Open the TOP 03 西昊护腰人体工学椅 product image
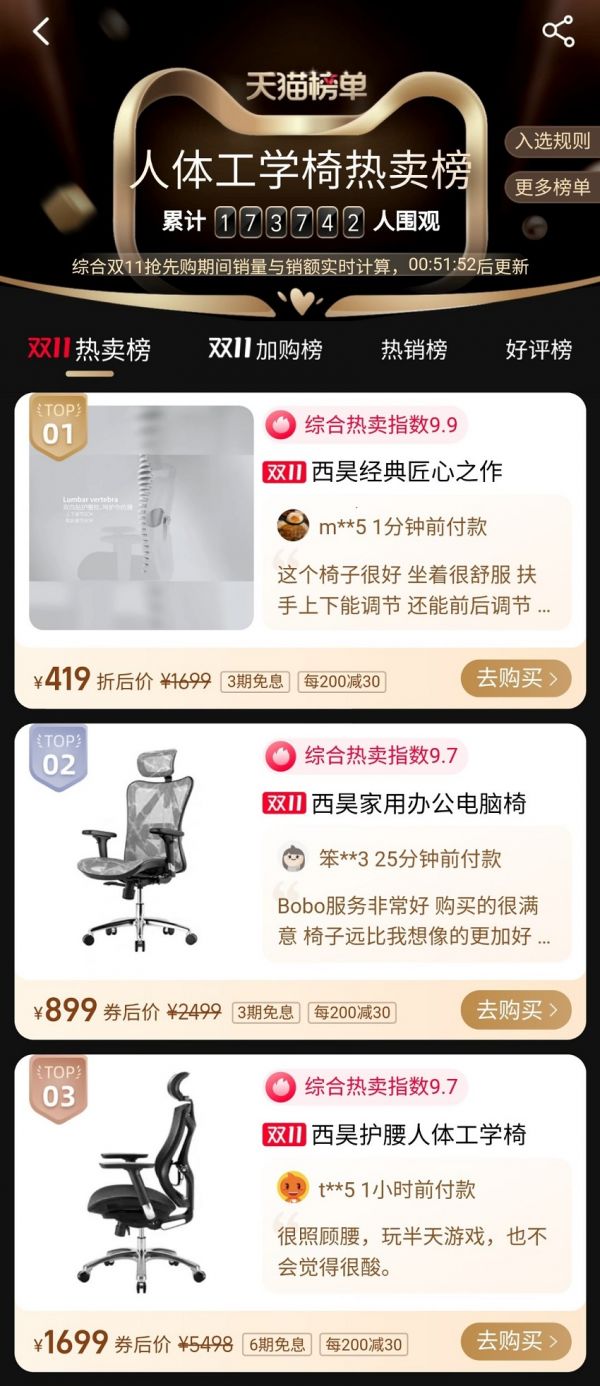600x1386 pixels. click(141, 1182)
